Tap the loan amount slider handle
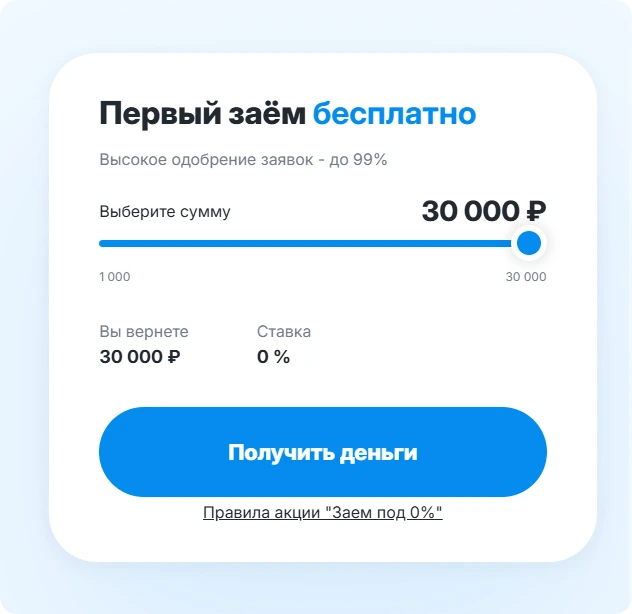The height and width of the screenshot is (614, 632). [529, 243]
